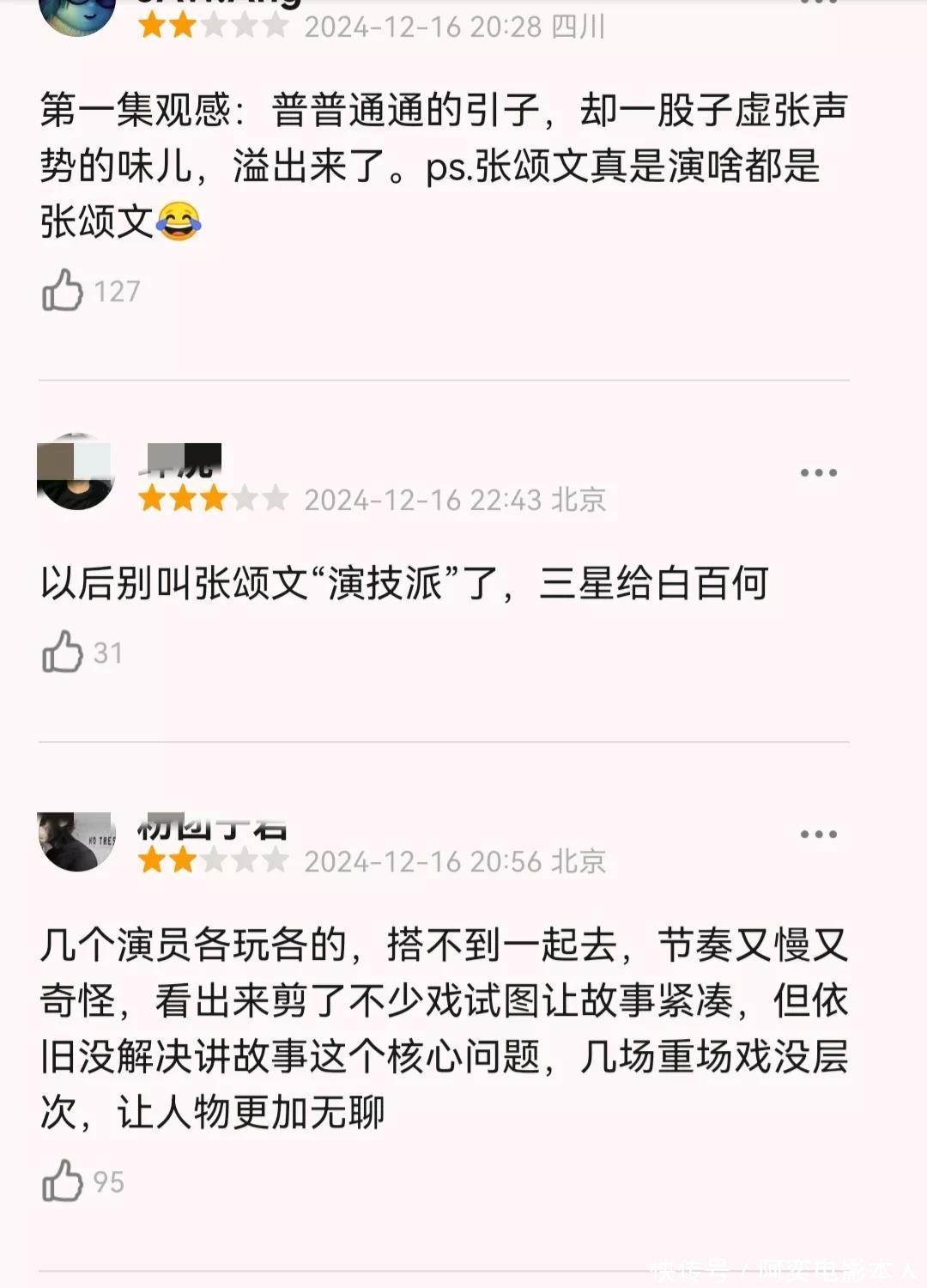Open overflow menu on the 20:56 北京 review
This screenshot has height=1288, width=927.
tap(817, 834)
